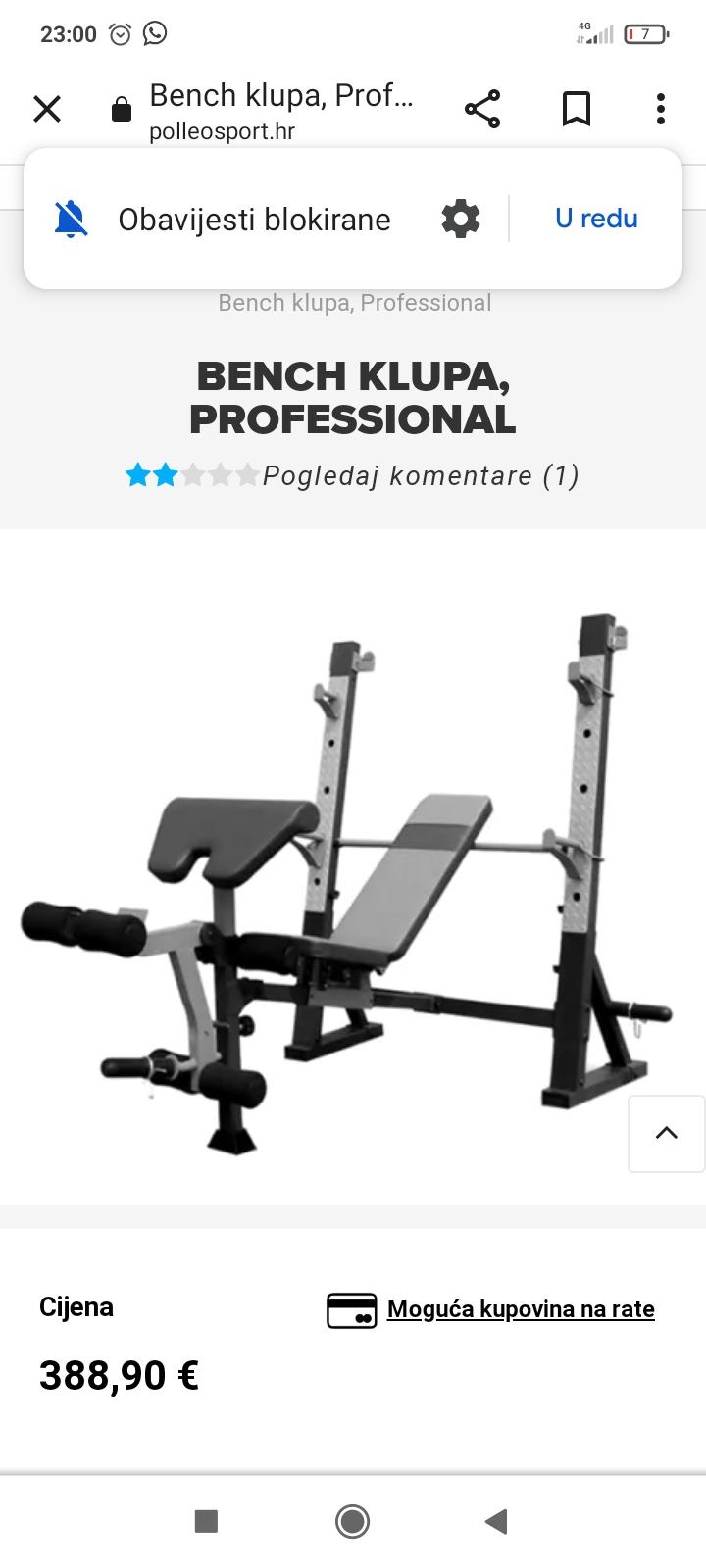
Task: Open notification settings gear
Action: coord(461,219)
